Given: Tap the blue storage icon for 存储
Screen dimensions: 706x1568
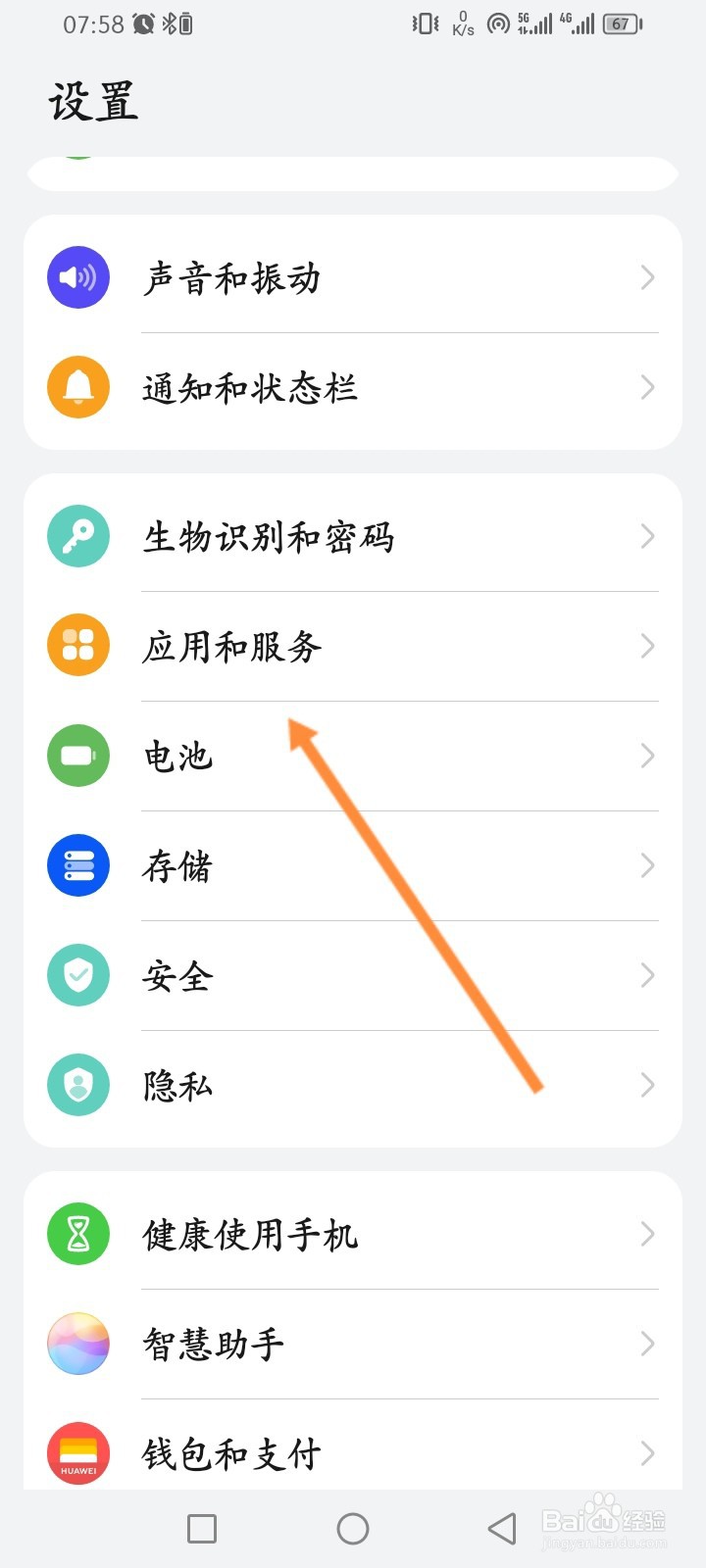Looking at the screenshot, I should point(77,865).
